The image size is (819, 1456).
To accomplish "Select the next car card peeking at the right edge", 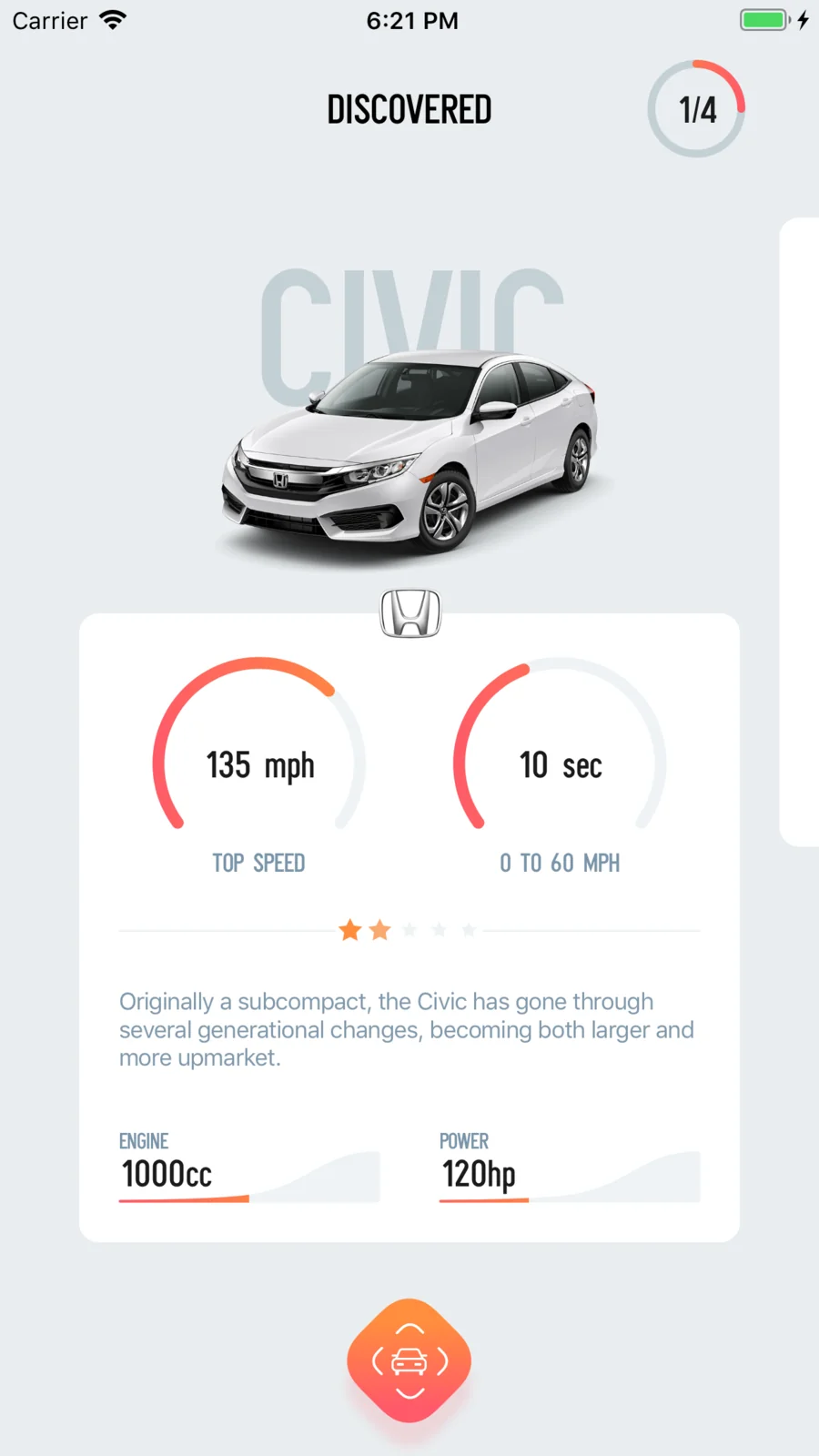I will click(801, 532).
